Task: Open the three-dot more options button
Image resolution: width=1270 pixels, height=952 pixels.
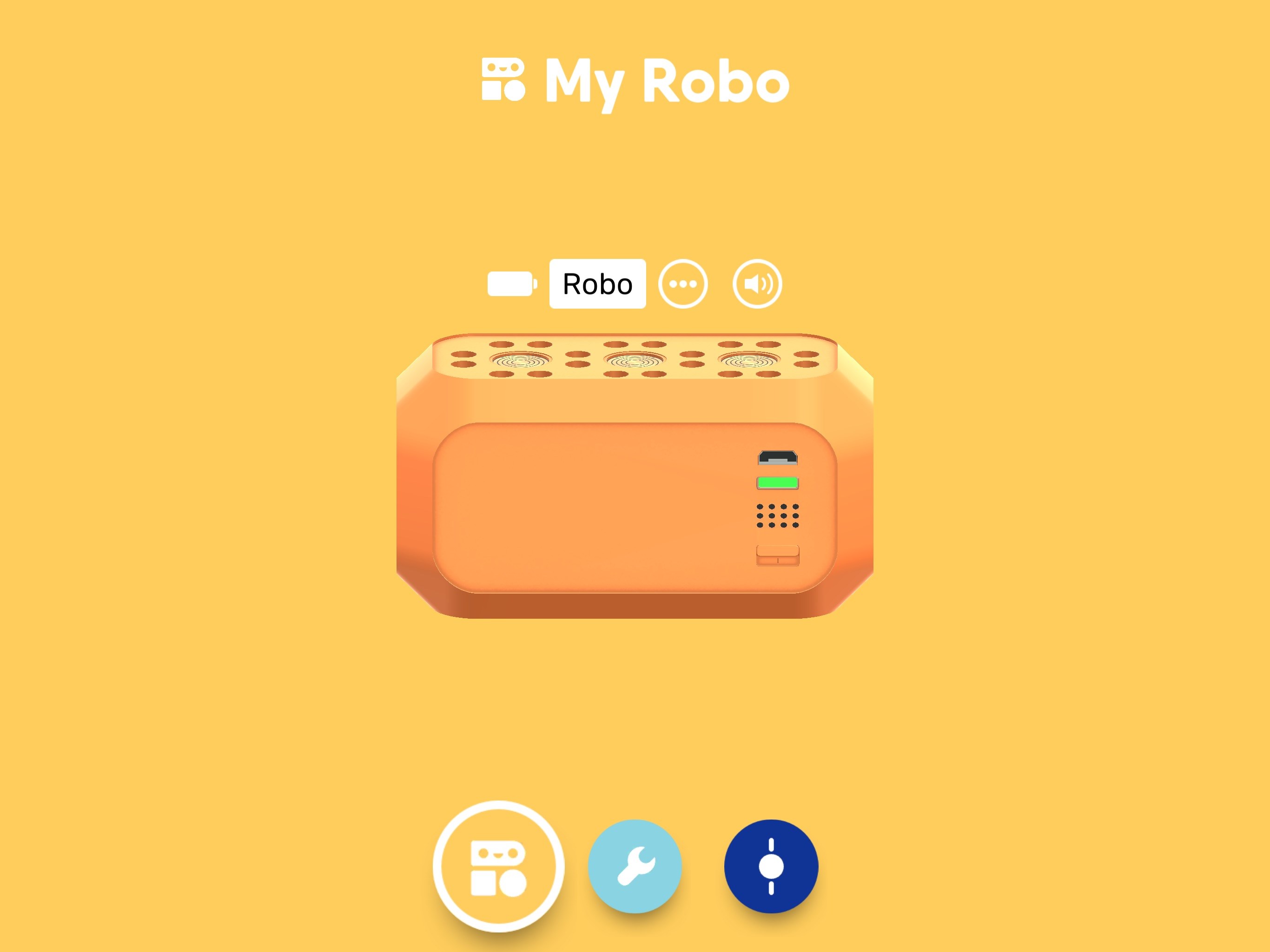Action: tap(683, 284)
